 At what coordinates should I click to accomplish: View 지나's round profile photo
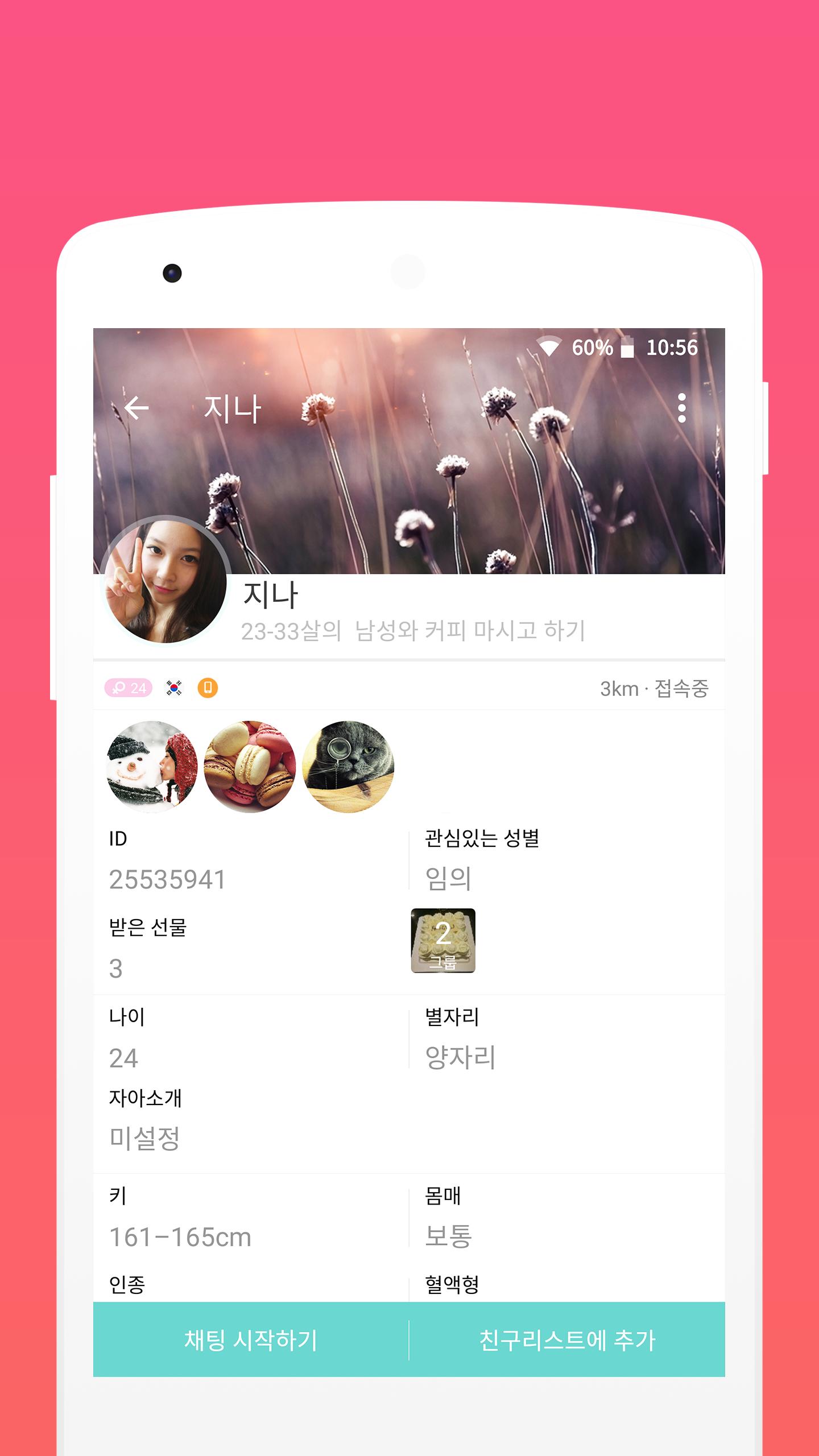pos(166,582)
